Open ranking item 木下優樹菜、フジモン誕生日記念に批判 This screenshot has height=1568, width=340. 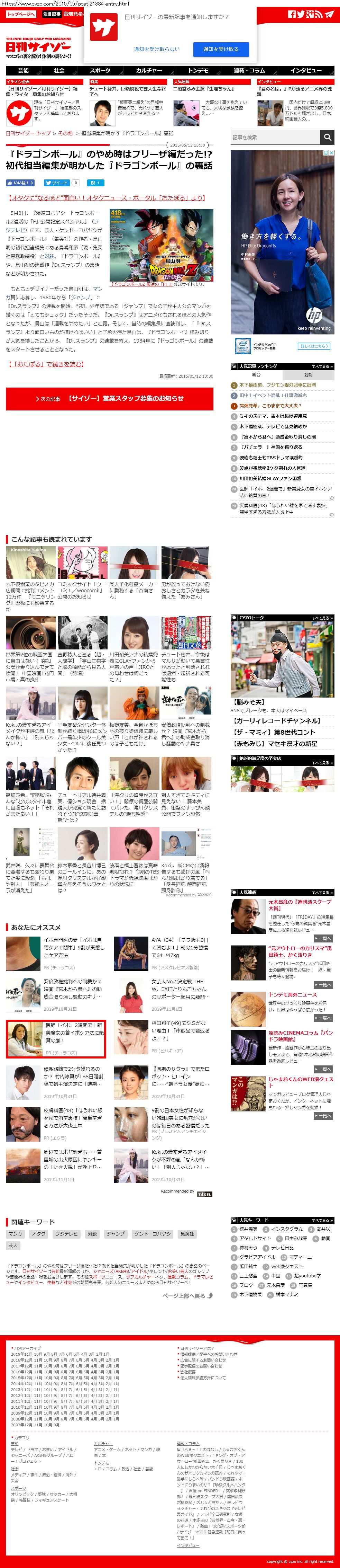point(277,385)
